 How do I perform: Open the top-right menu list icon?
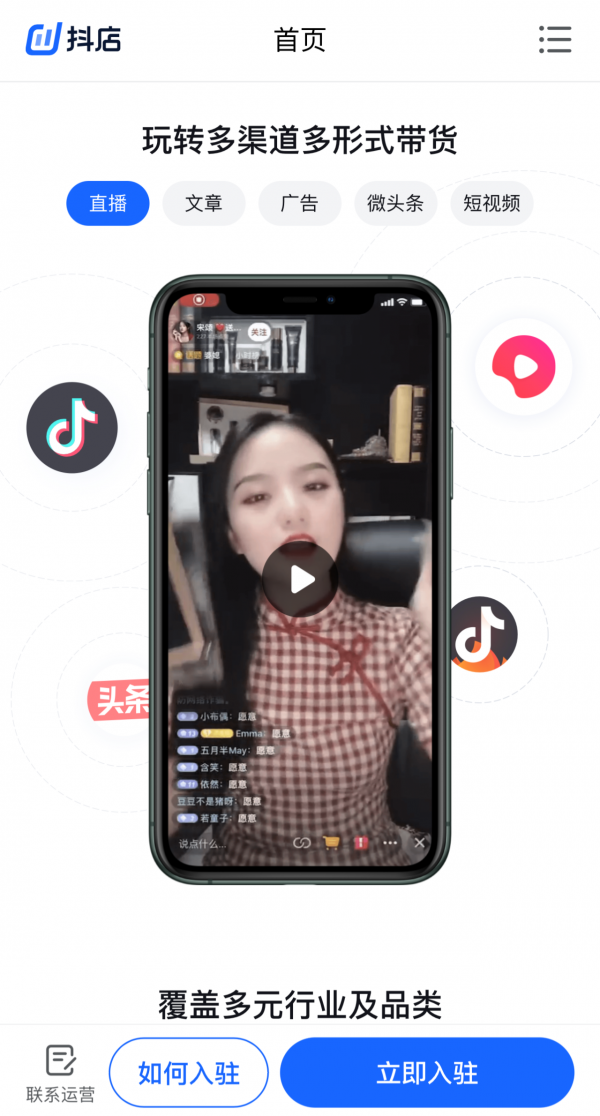(x=554, y=39)
